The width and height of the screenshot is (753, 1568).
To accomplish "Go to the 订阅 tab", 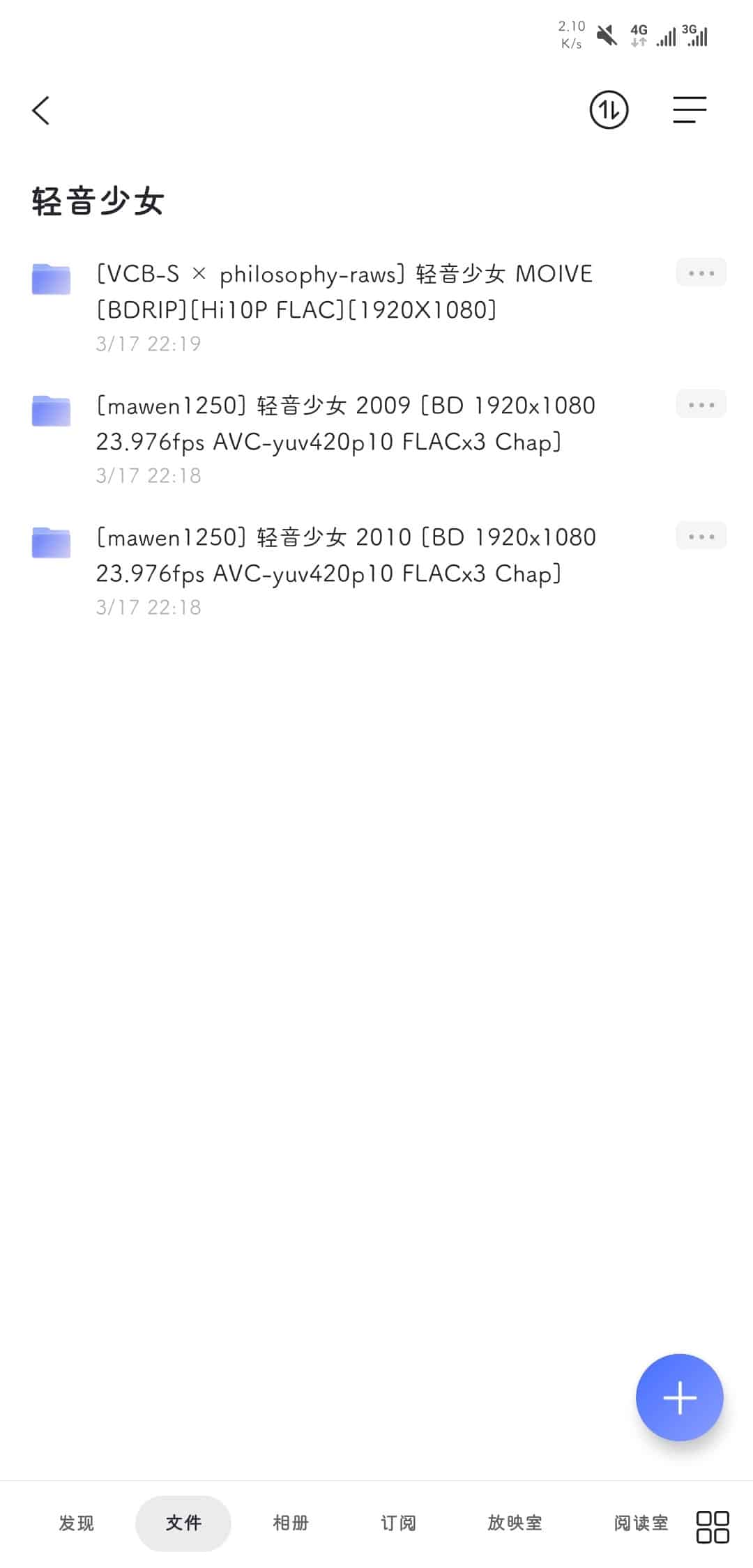I will click(398, 1523).
